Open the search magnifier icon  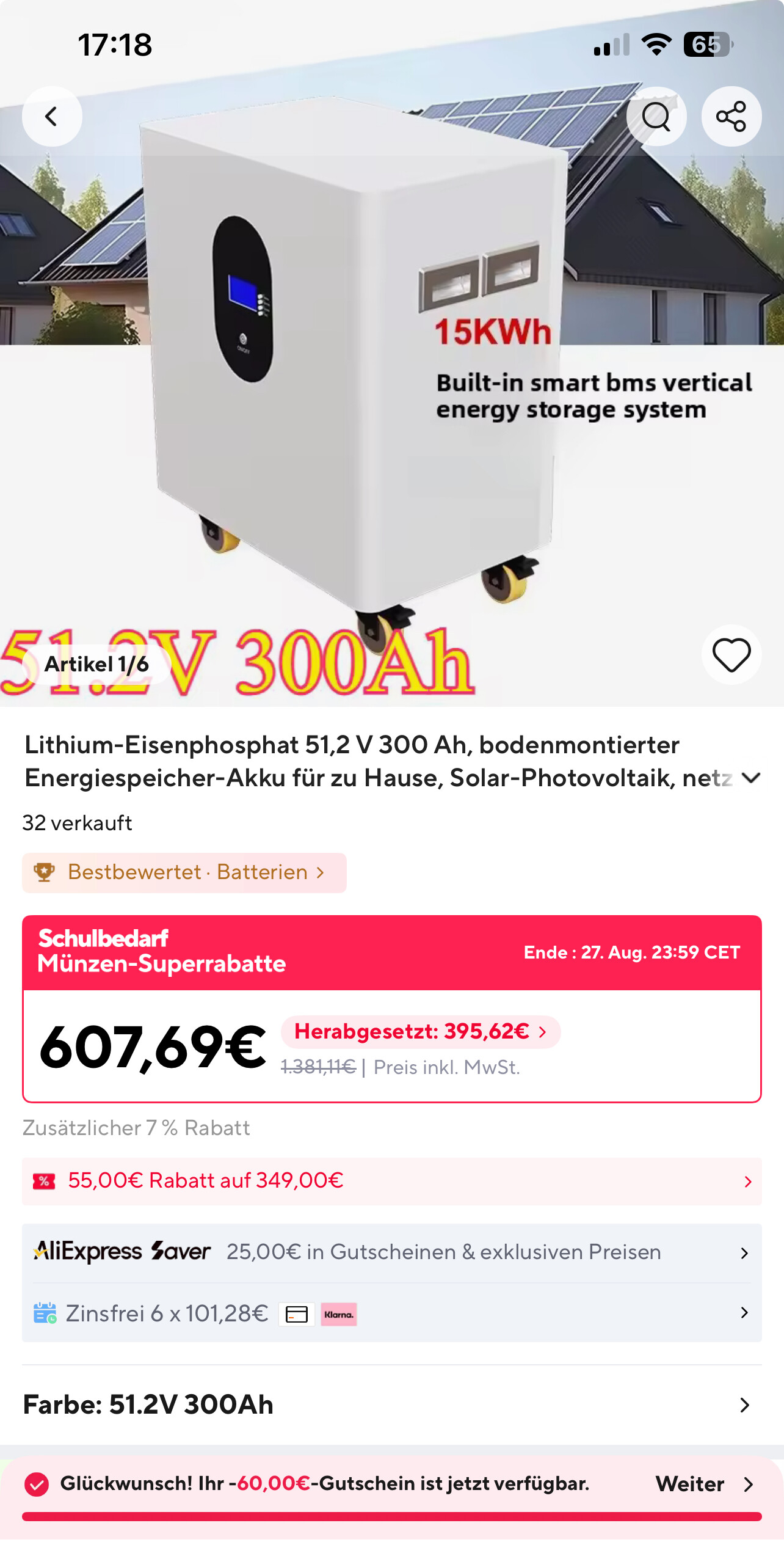tap(656, 116)
